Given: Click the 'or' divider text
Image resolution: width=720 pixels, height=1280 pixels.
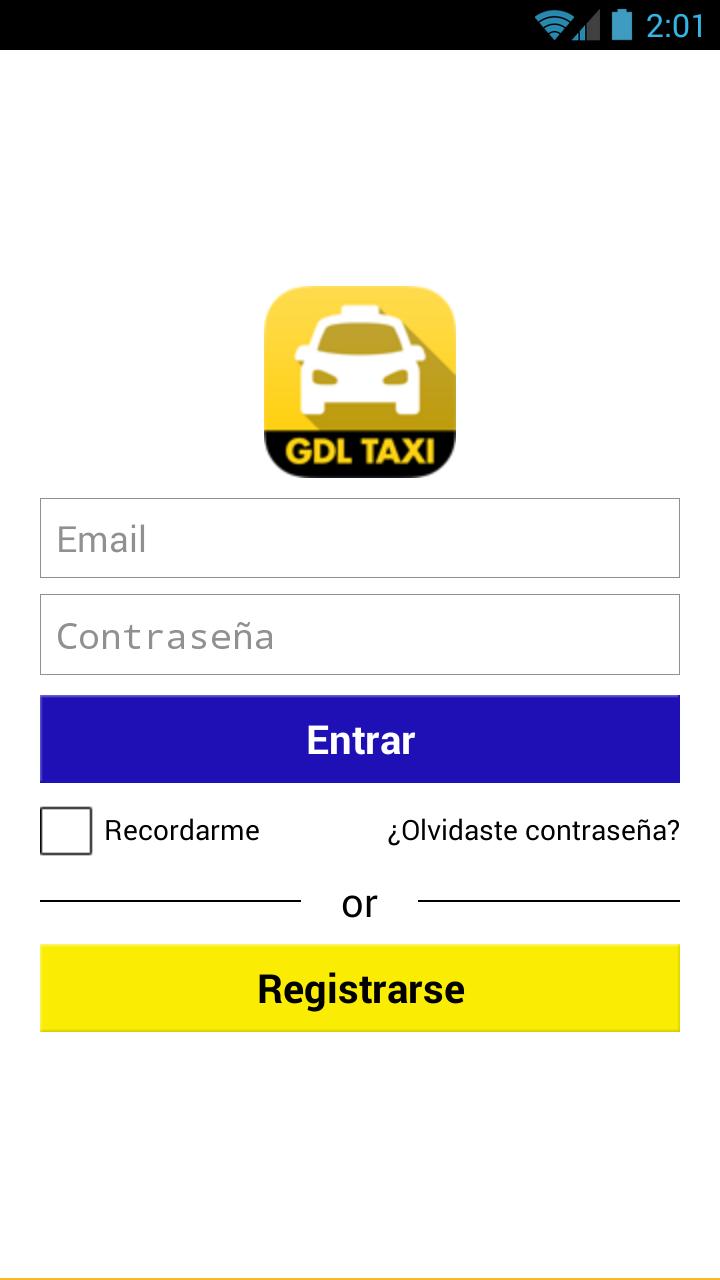Looking at the screenshot, I should (x=360, y=902).
